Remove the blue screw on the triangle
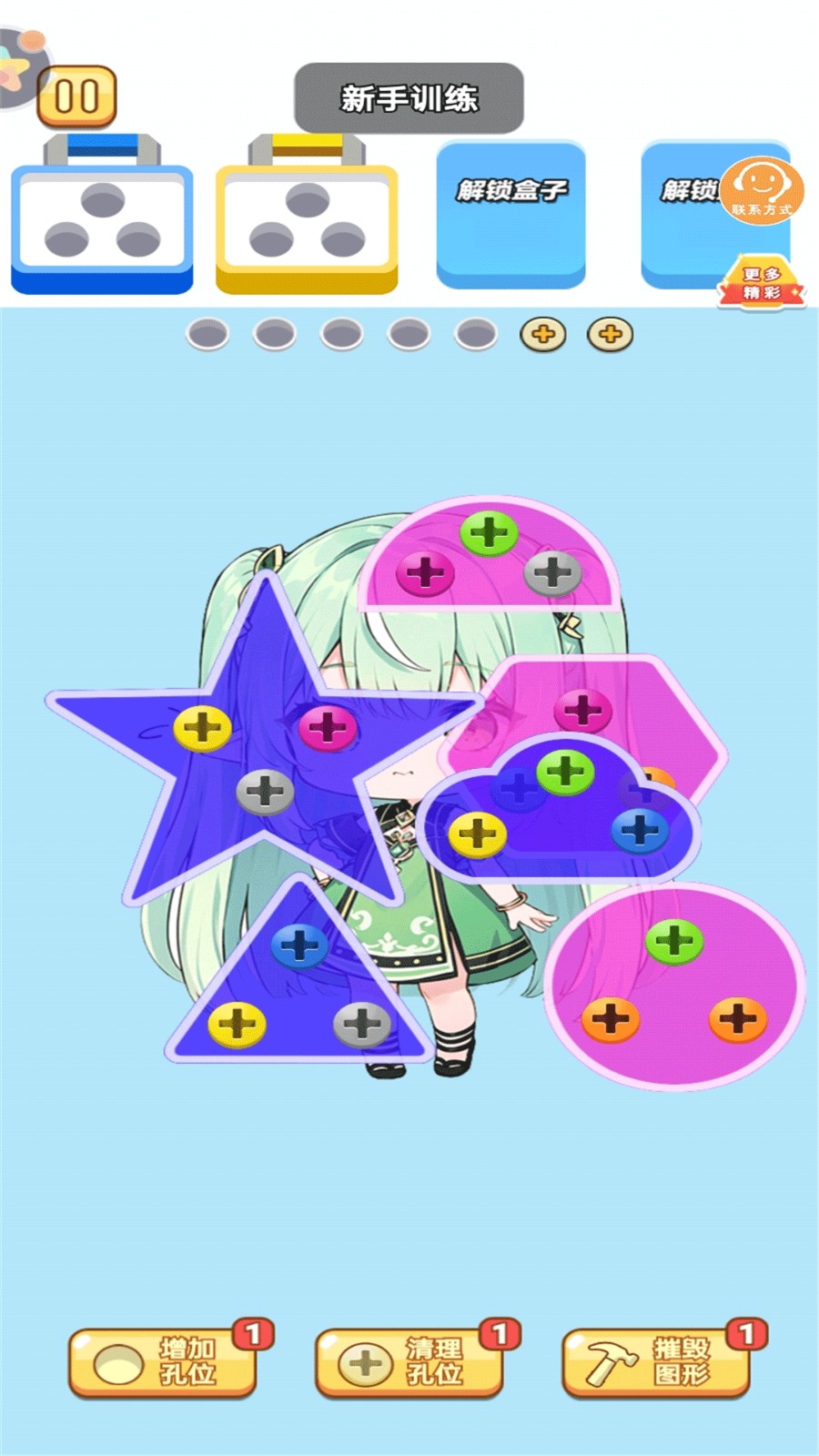This screenshot has width=819, height=1456. (299, 946)
